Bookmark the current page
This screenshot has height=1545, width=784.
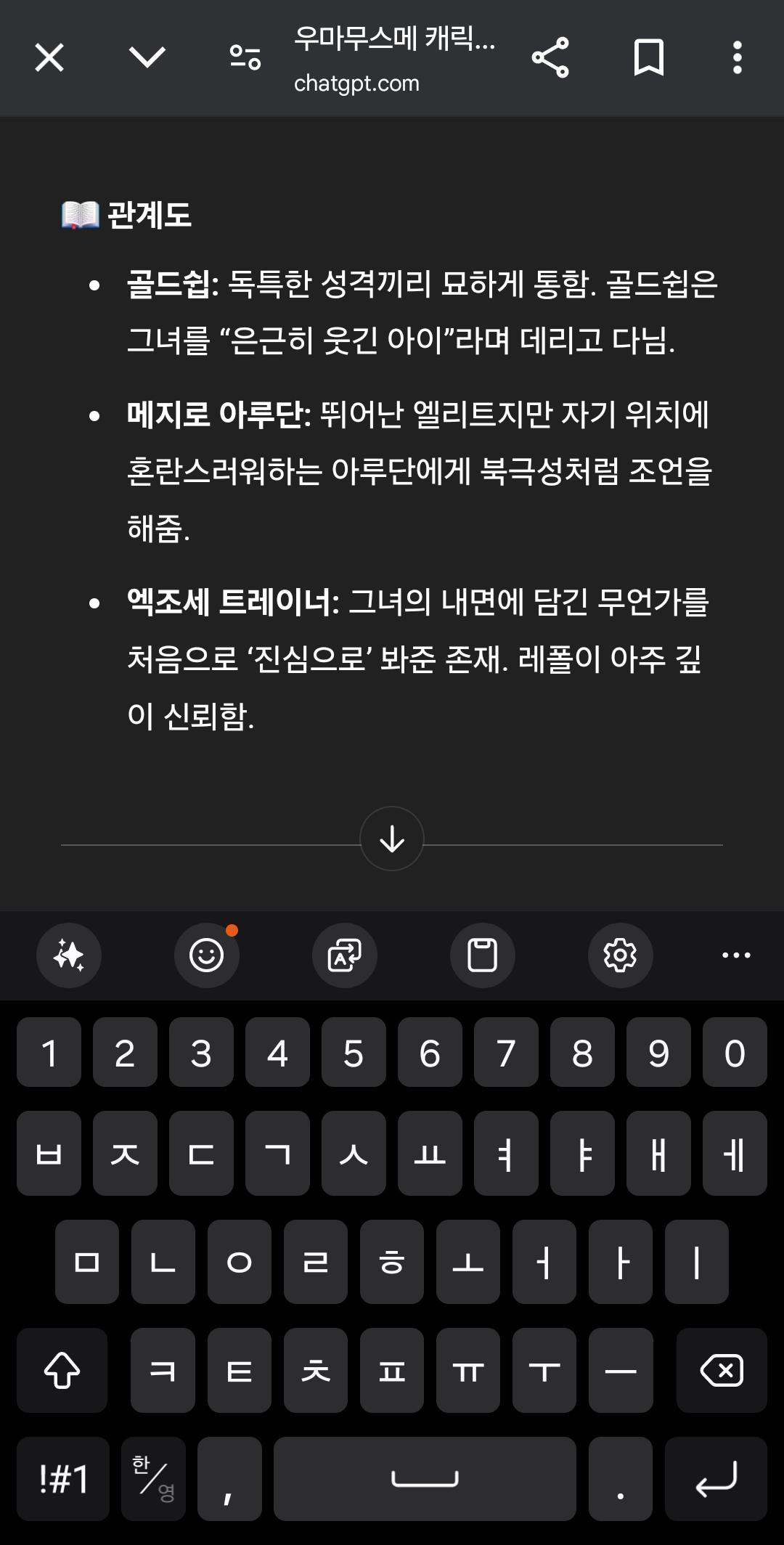pyautogui.click(x=648, y=58)
